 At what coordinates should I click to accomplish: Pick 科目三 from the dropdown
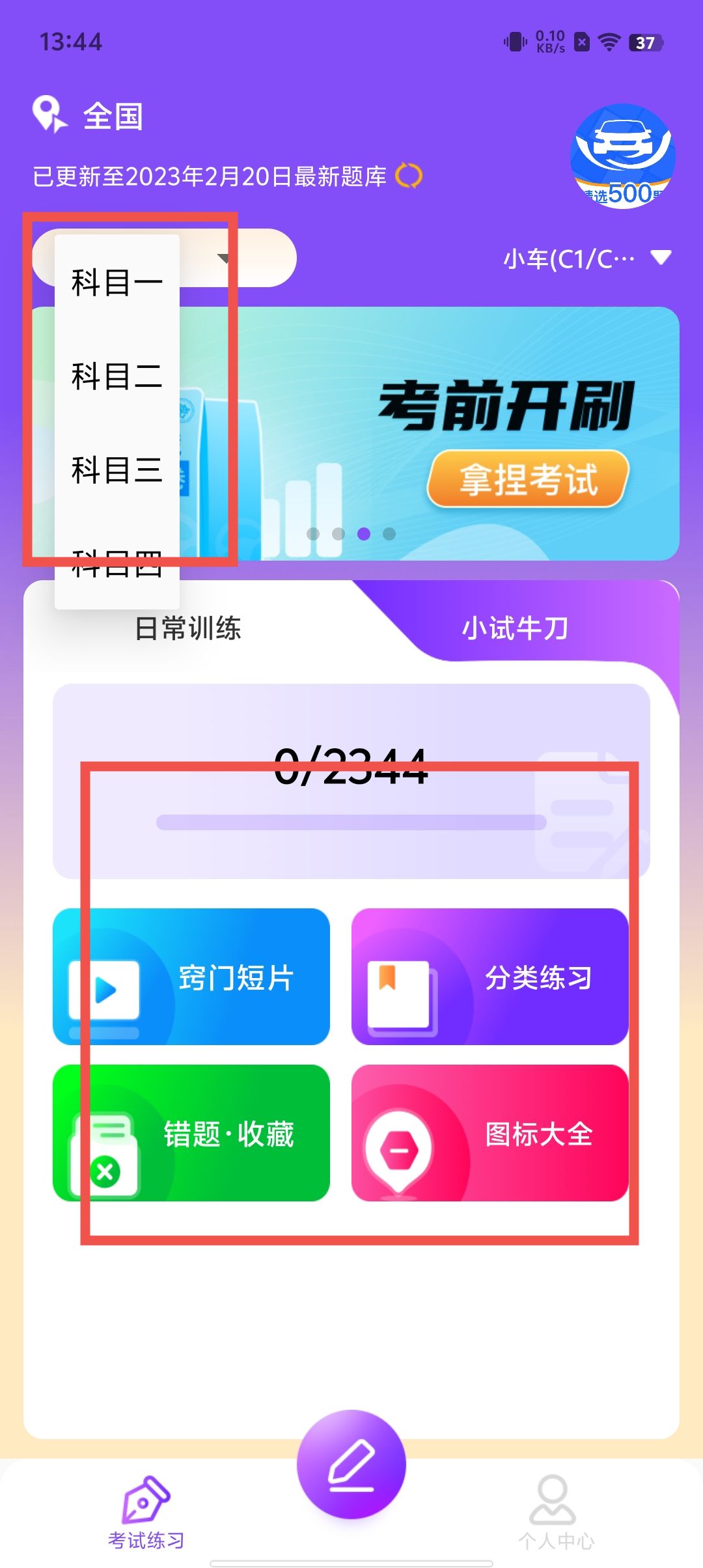point(117,470)
